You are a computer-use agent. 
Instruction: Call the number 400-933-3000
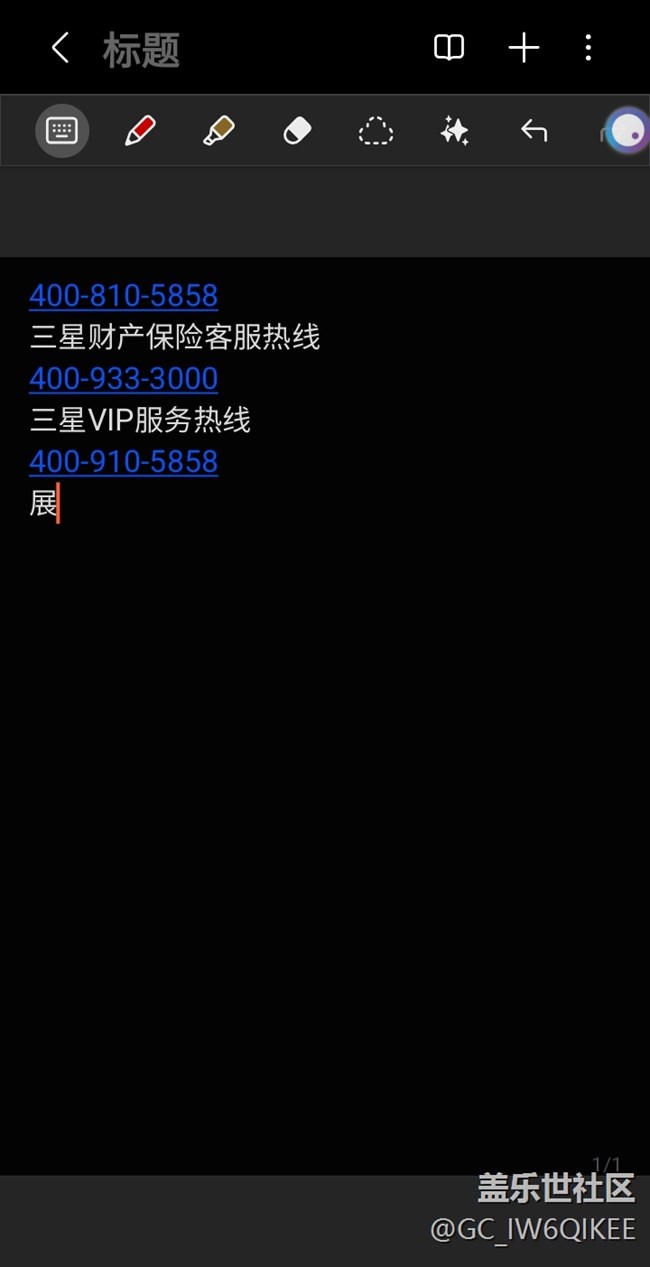pyautogui.click(x=123, y=379)
